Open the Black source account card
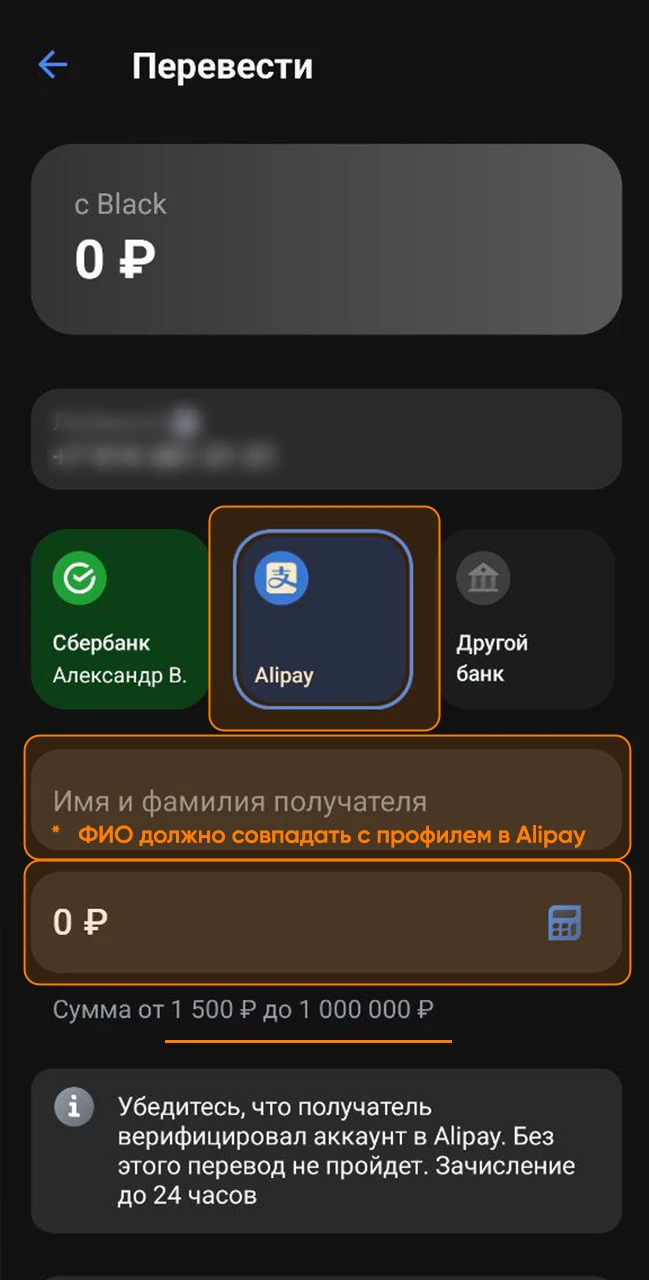This screenshot has width=649, height=1280. [x=326, y=239]
